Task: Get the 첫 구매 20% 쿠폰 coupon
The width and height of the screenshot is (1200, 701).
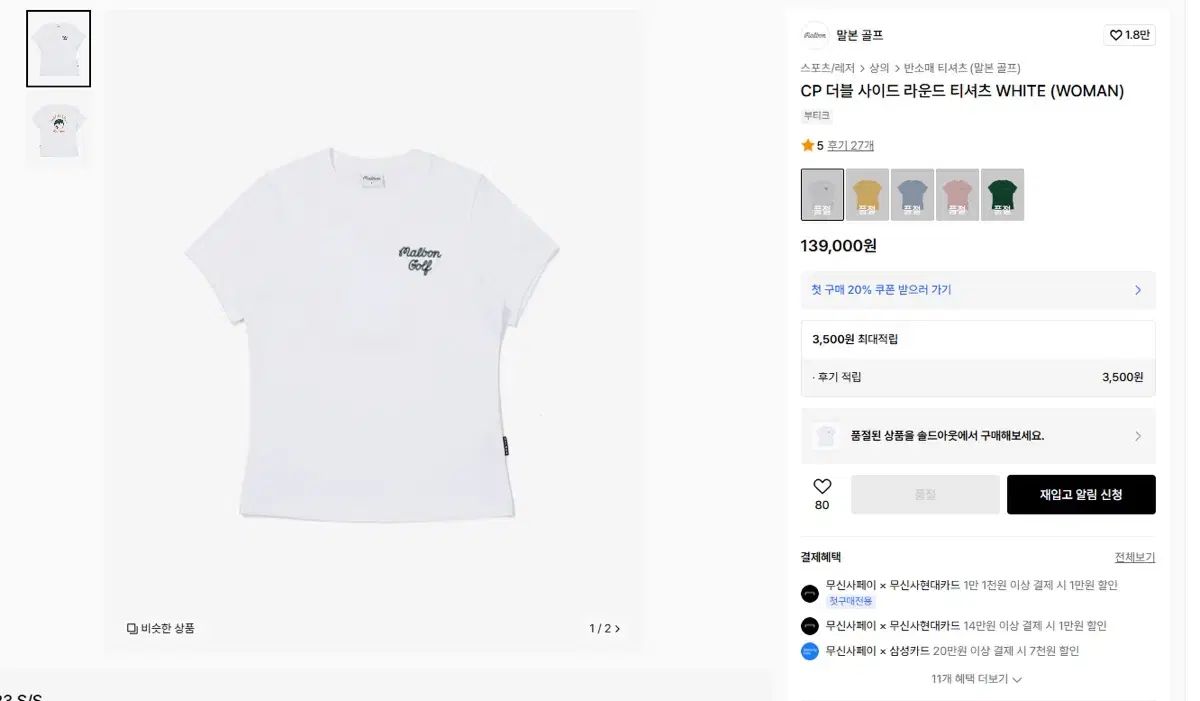Action: tap(978, 290)
